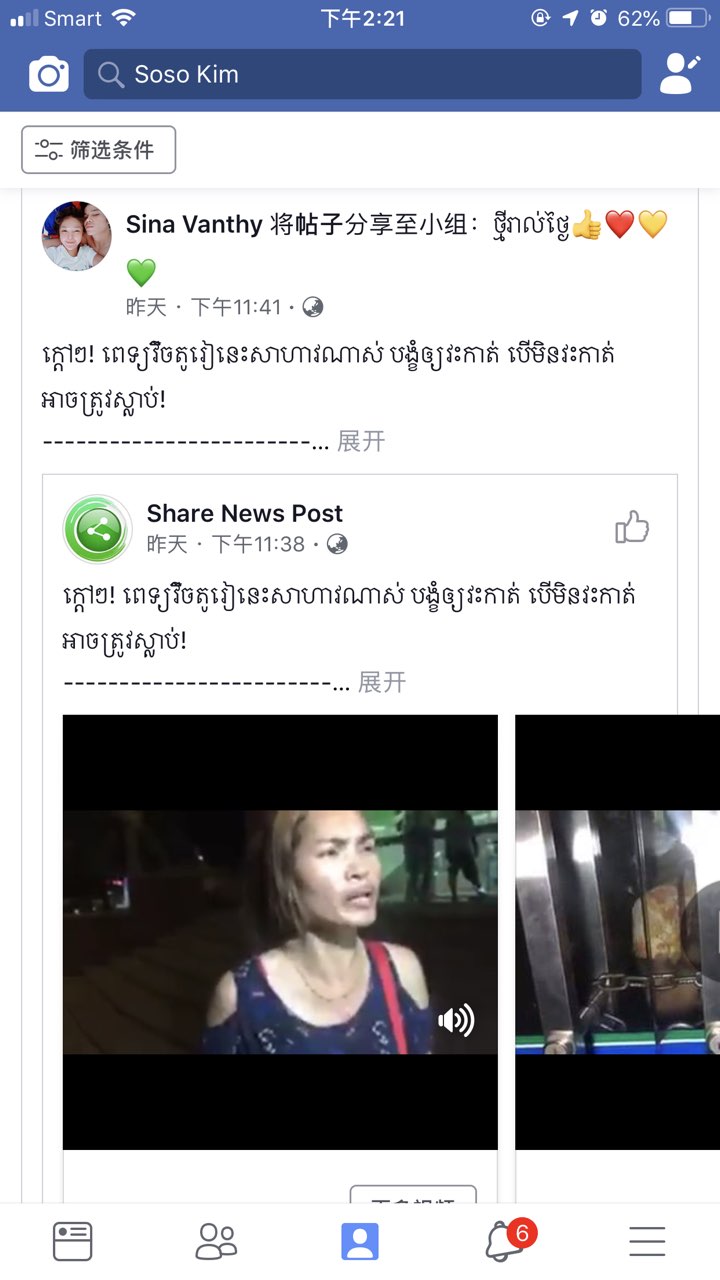Expand Sina Vanthy's post text with 展开
This screenshot has width=720, height=1280.
pyautogui.click(x=361, y=441)
